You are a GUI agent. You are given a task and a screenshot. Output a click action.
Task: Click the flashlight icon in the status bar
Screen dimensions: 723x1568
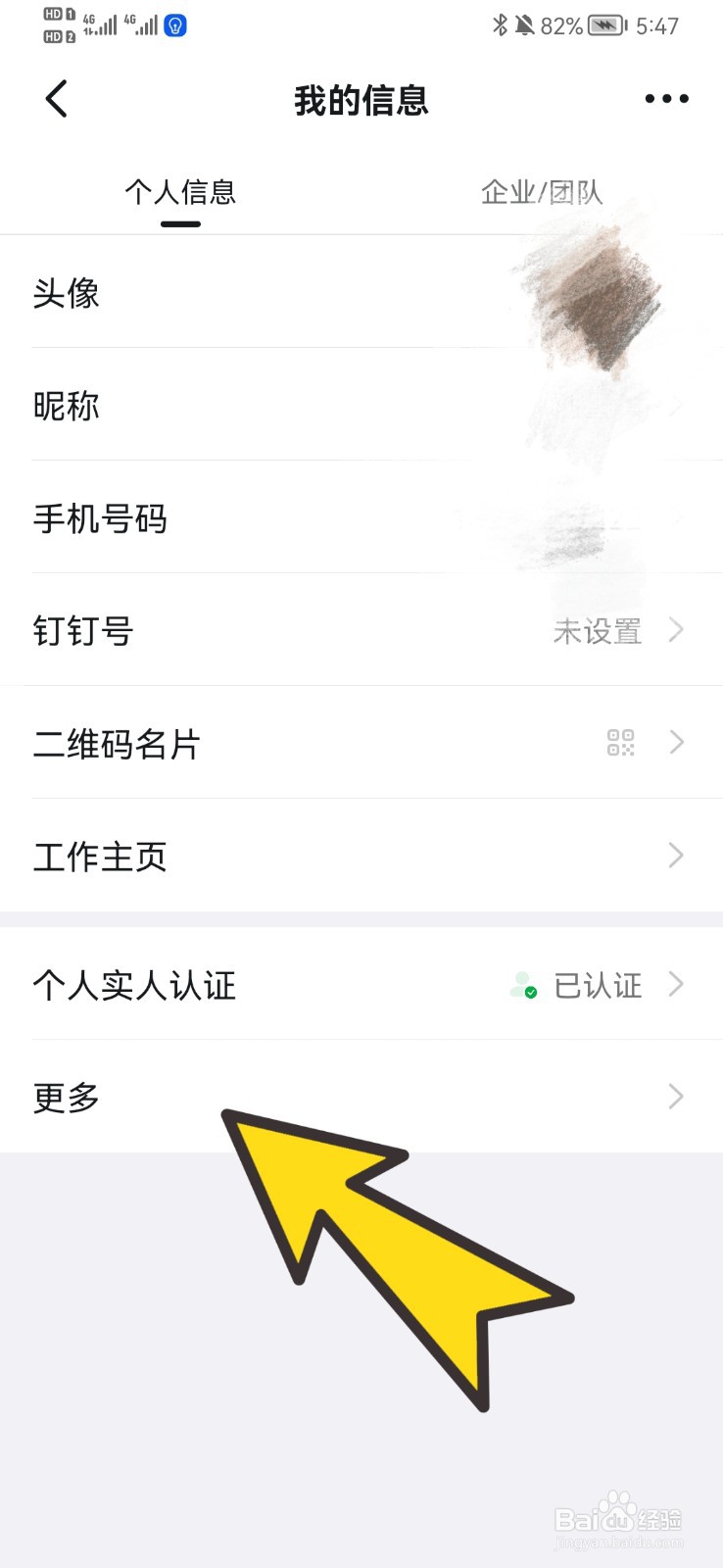click(176, 24)
